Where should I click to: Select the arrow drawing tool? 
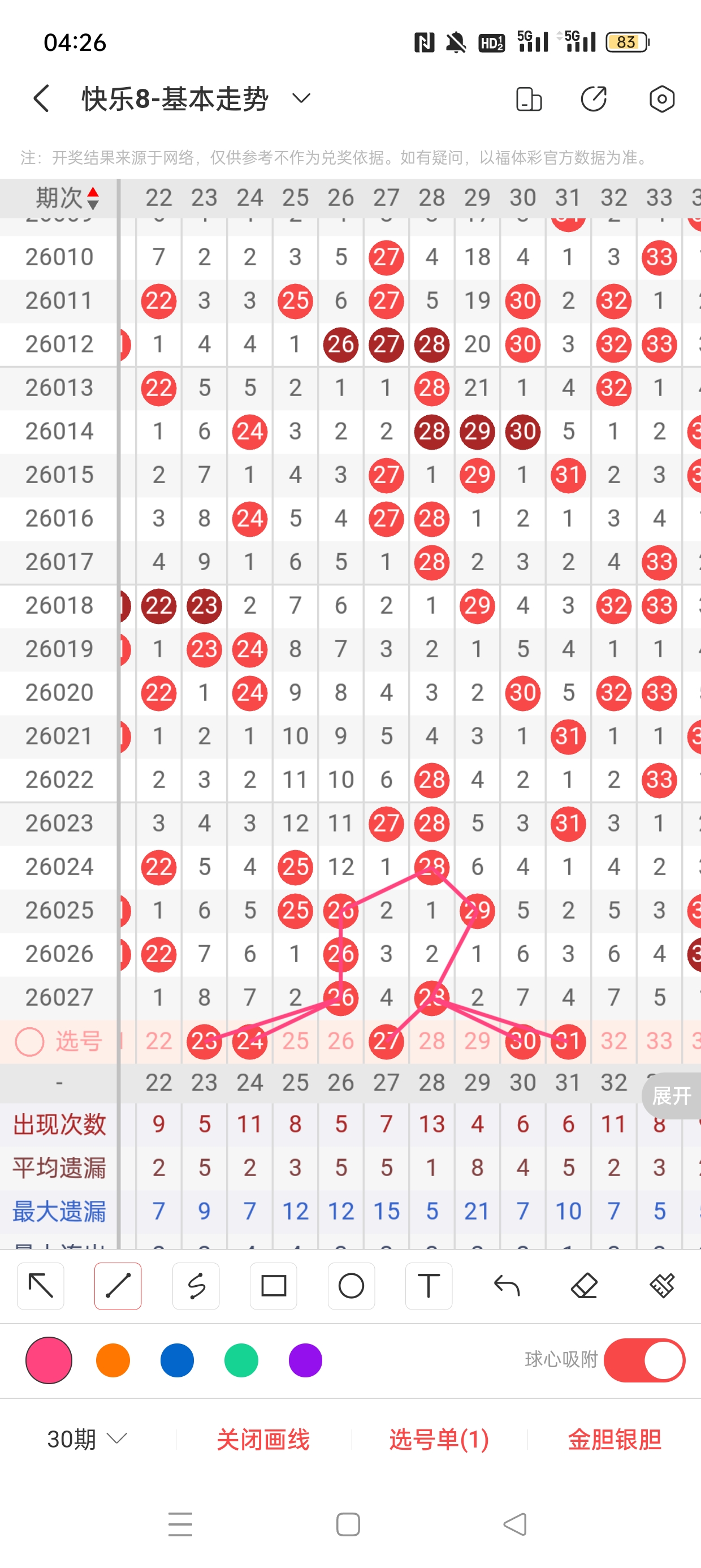click(41, 1286)
